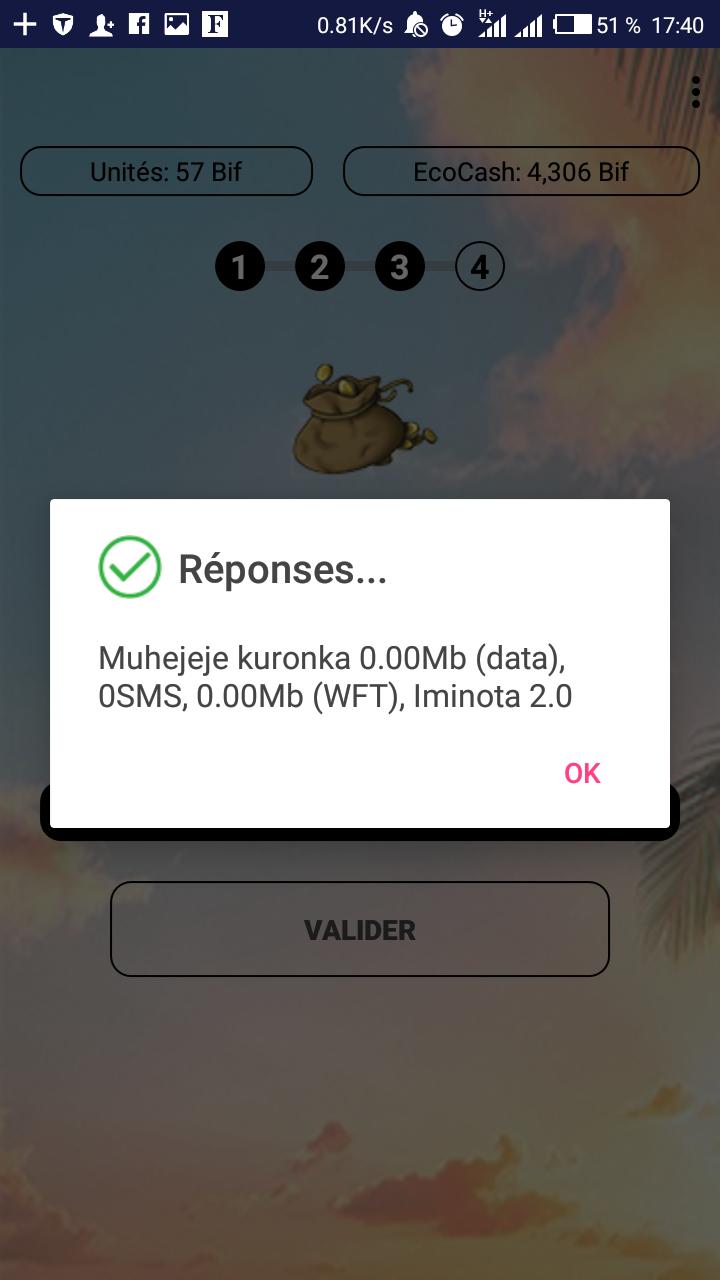Jump to step 2 indicator
Viewport: 720px width, 1280px height.
pos(319,267)
